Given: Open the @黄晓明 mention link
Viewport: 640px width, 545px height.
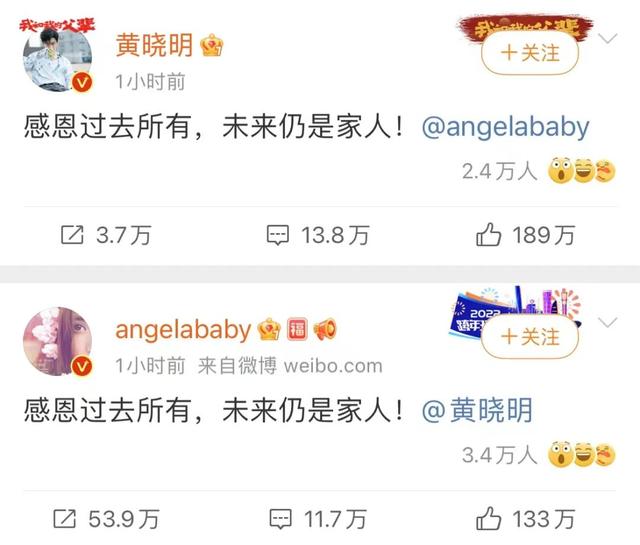Looking at the screenshot, I should coord(478,410).
